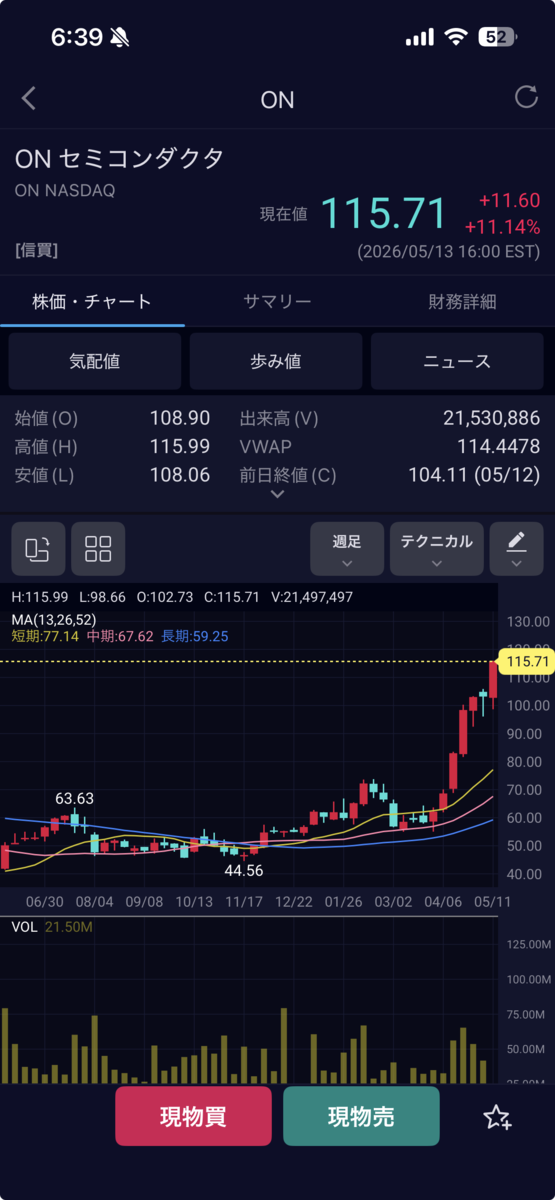This screenshot has height=1200, width=555.
Task: Switch to the サマリー tab
Action: (x=277, y=301)
